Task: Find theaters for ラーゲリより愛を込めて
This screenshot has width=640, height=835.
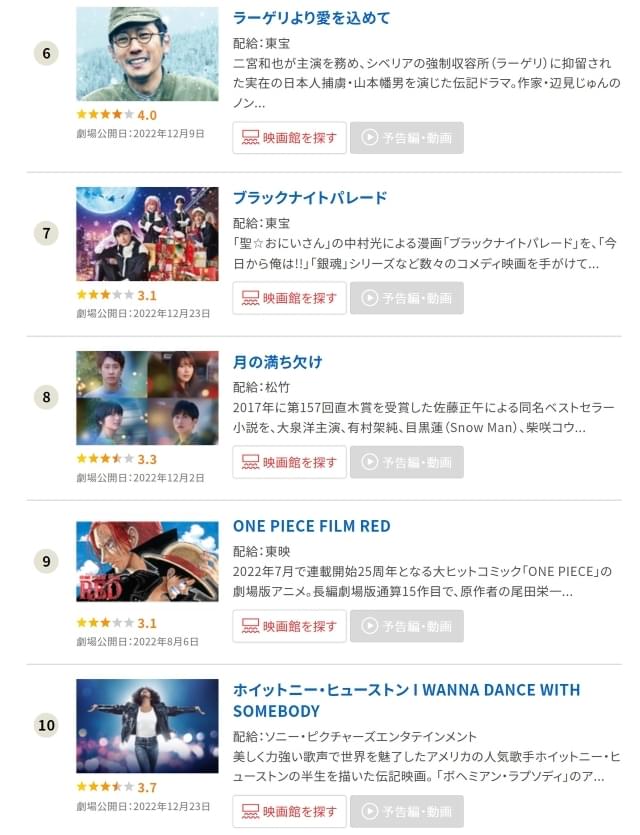Action: click(x=289, y=138)
